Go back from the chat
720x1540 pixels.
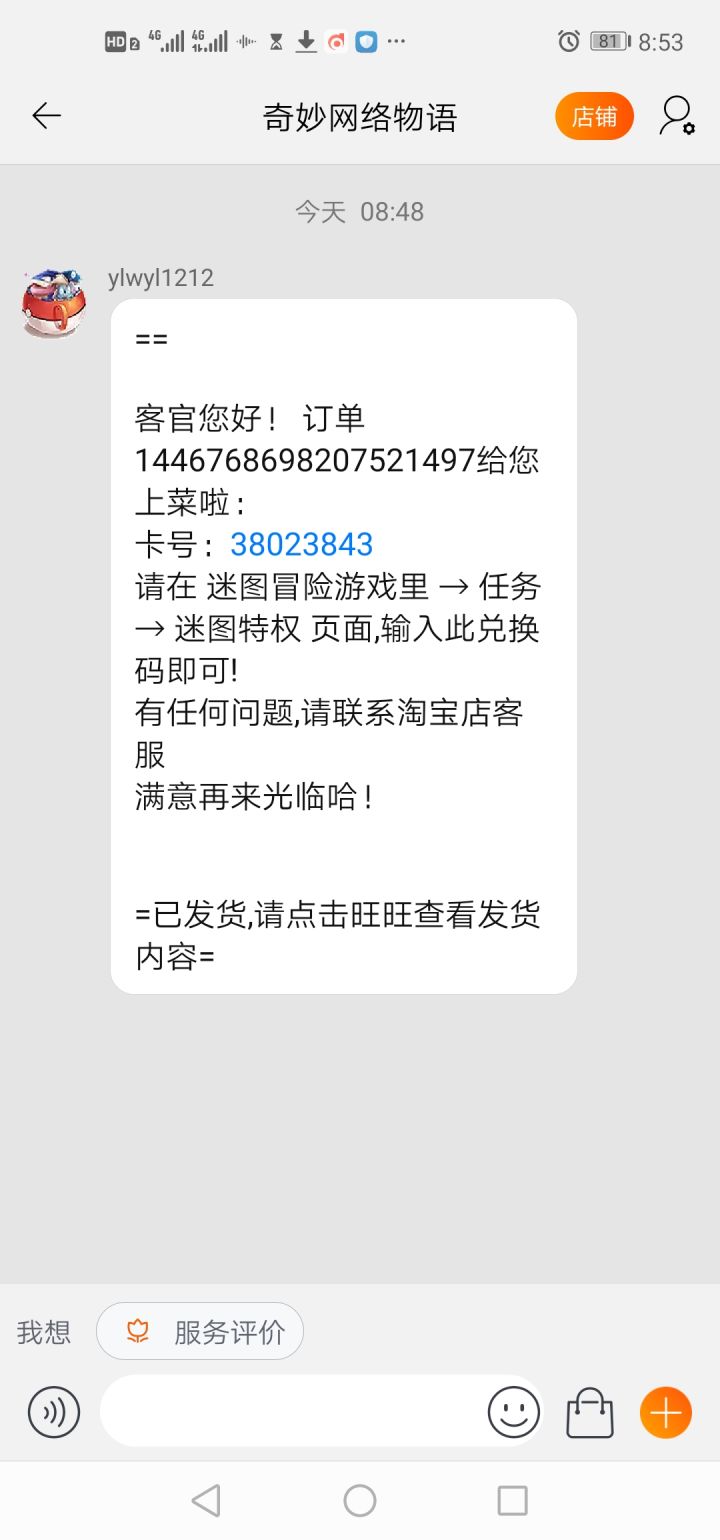click(x=46, y=116)
